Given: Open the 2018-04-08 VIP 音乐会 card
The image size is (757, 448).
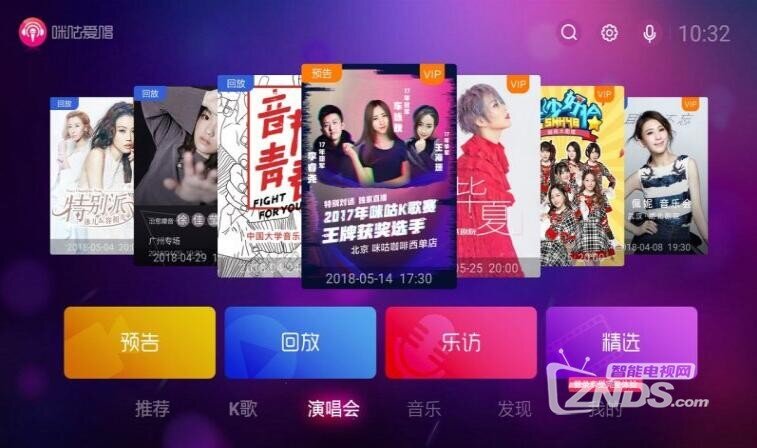Looking at the screenshot, I should [667, 176].
